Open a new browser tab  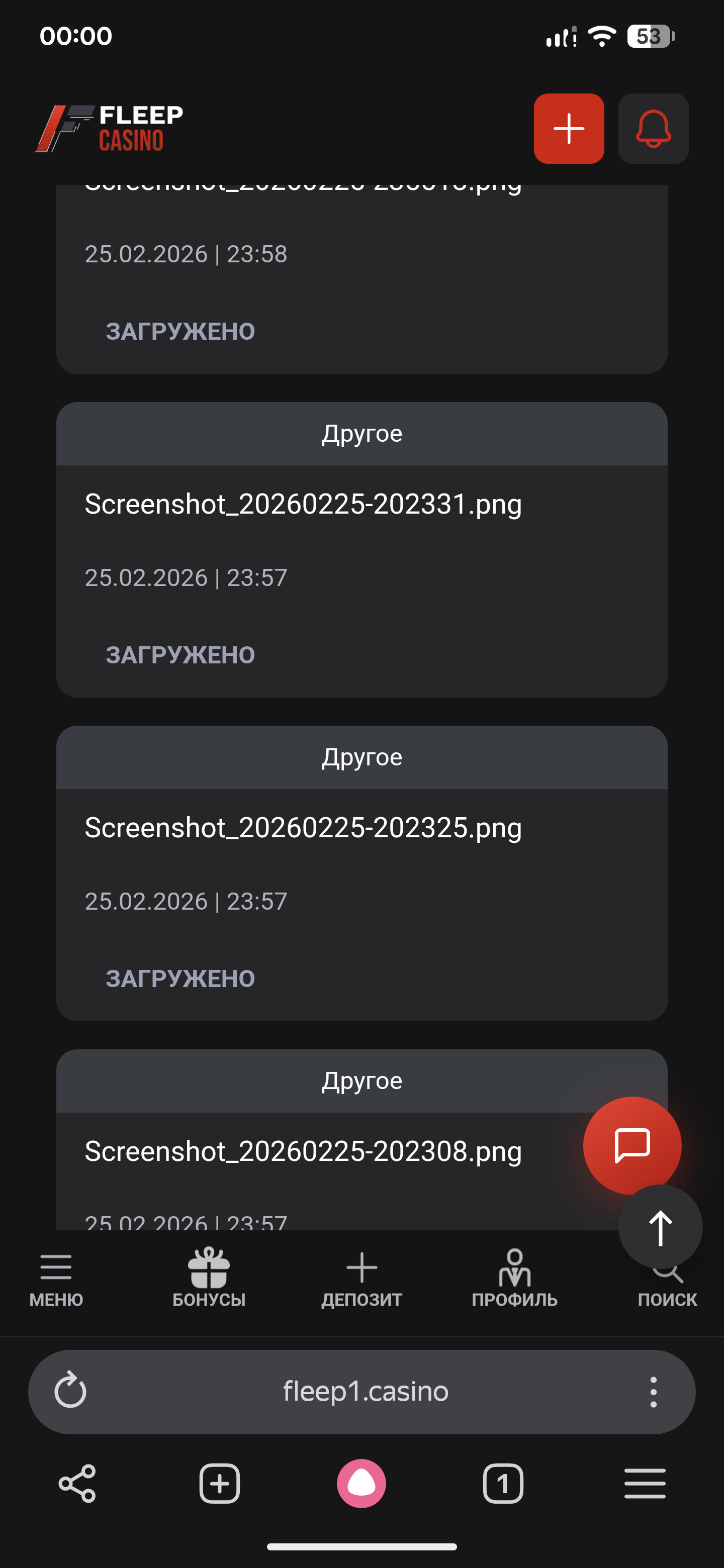tap(219, 1484)
